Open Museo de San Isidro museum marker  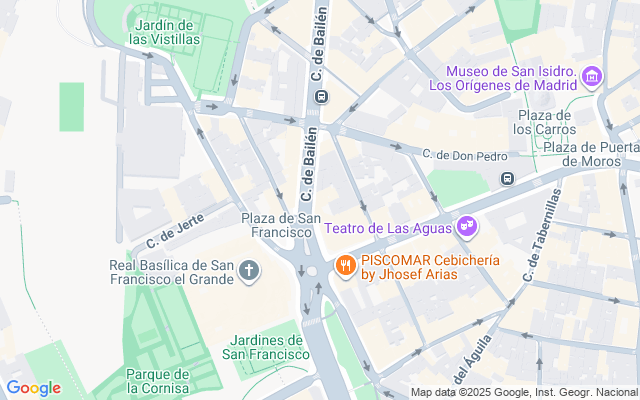click(x=592, y=77)
